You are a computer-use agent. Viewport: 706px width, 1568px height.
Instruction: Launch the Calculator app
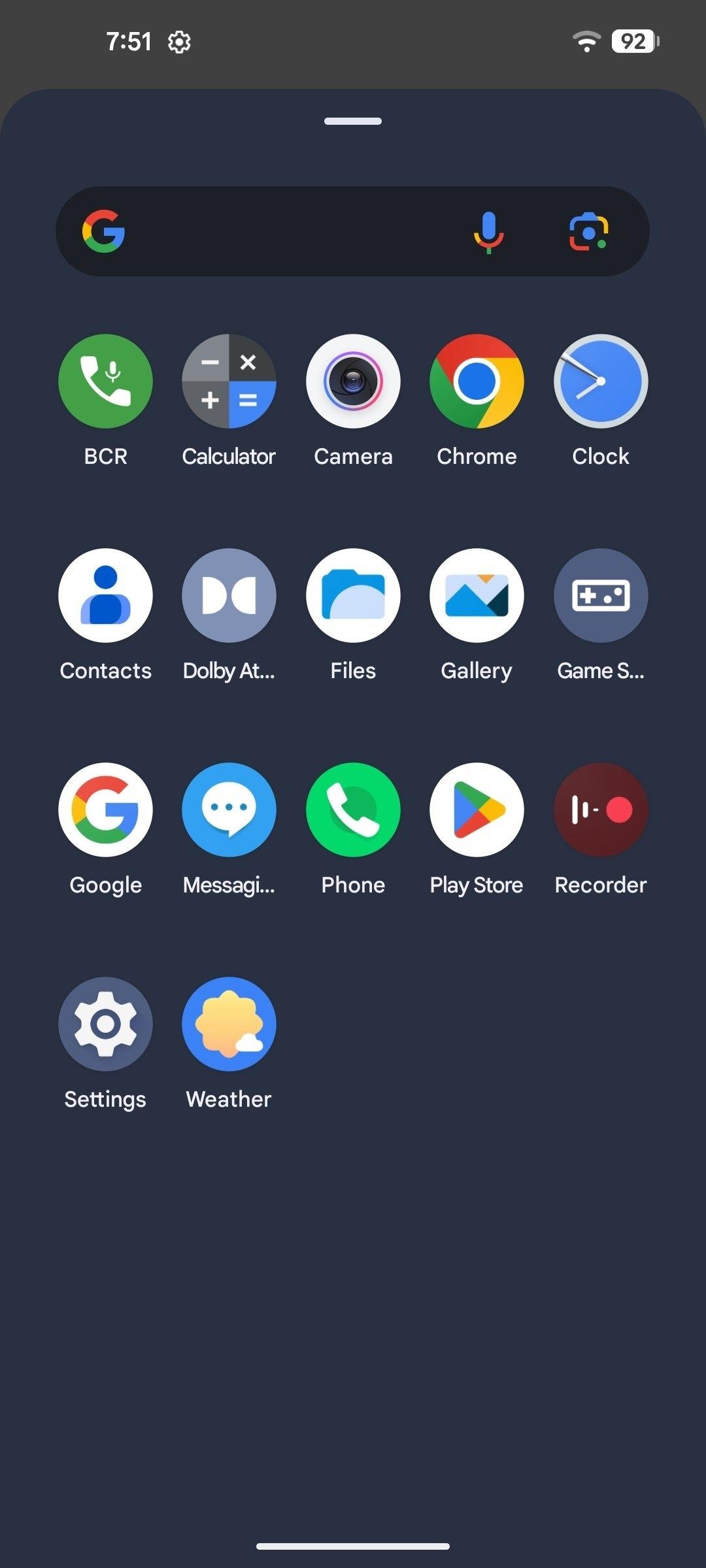point(229,382)
